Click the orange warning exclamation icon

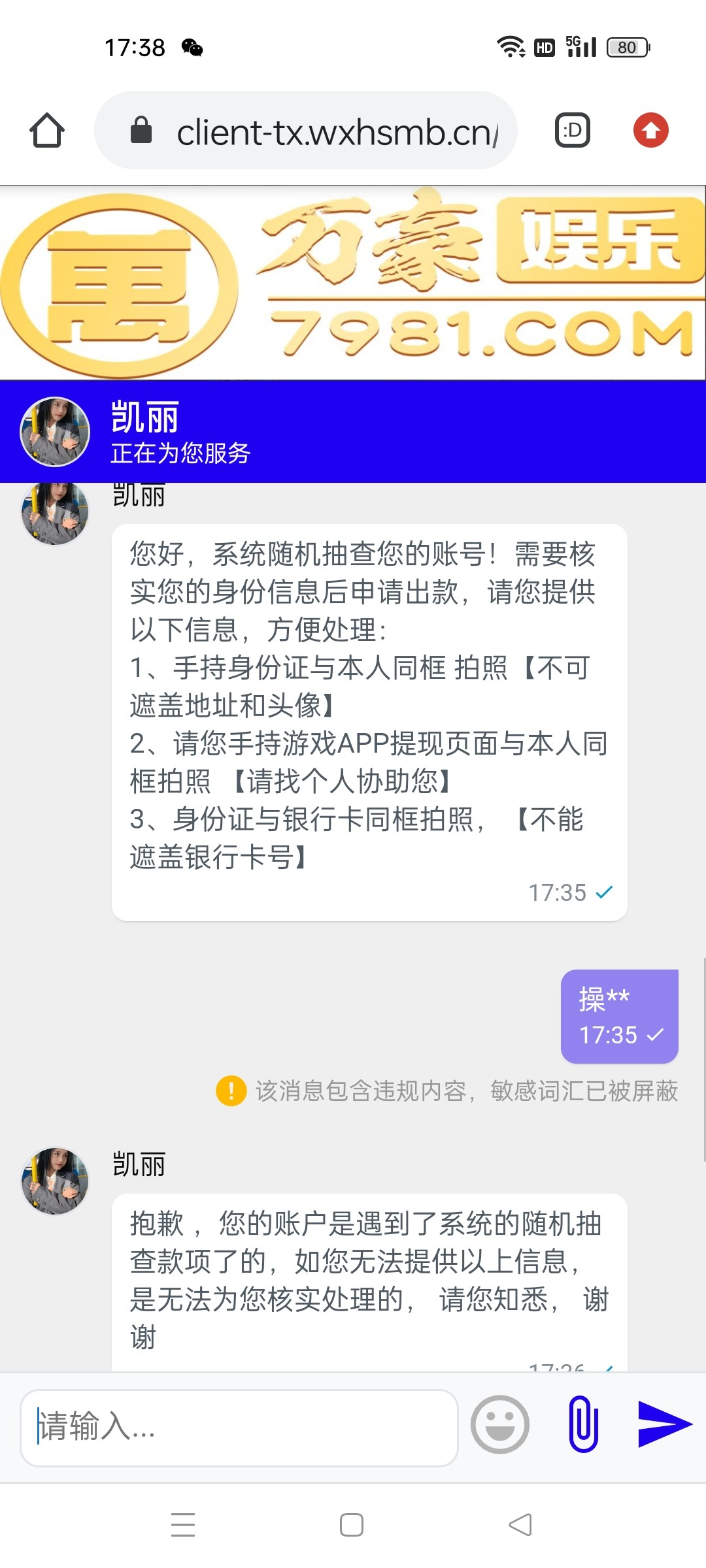click(x=230, y=1086)
